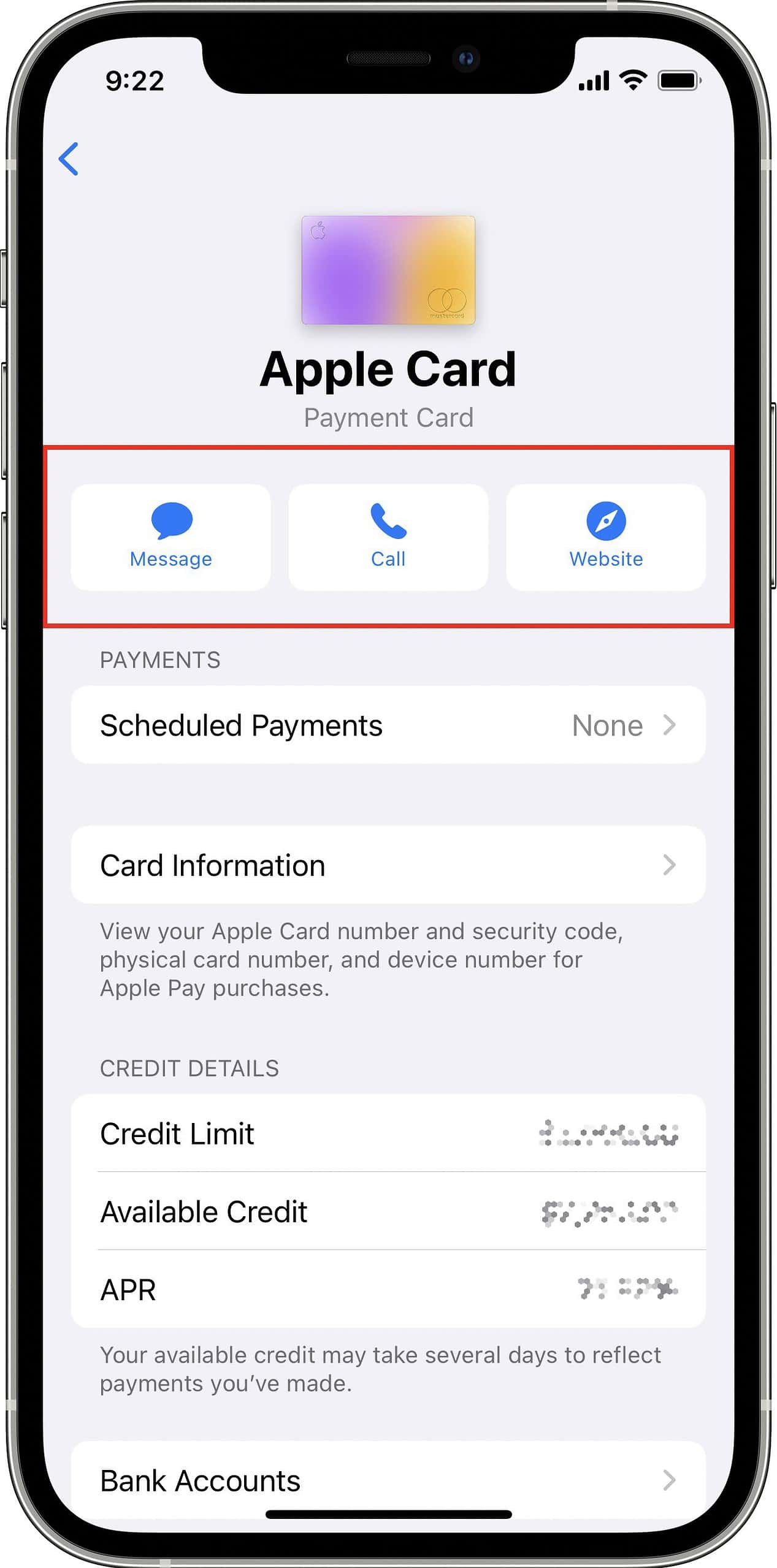
Task: Open Bank Accounts
Action: pyautogui.click(x=388, y=1481)
